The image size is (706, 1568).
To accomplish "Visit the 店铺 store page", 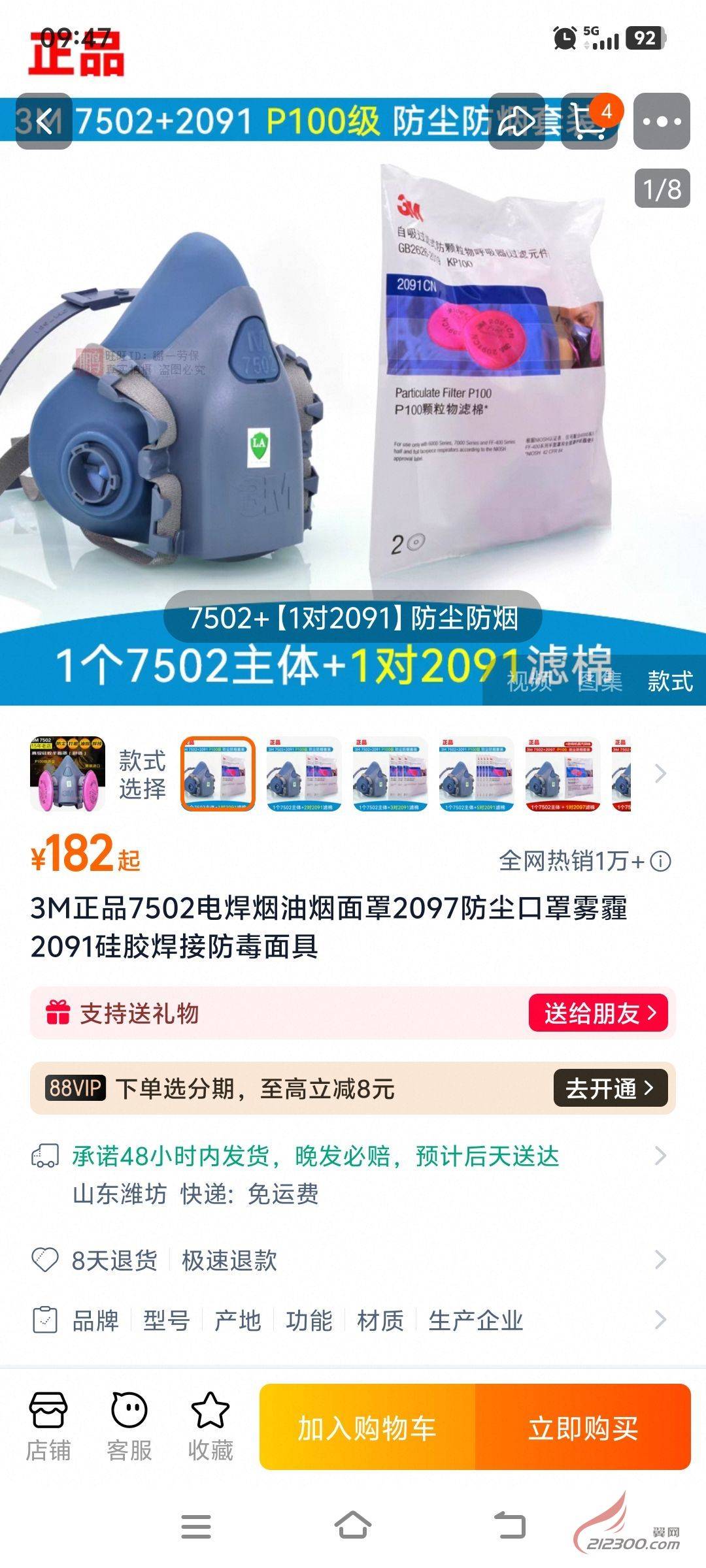I will point(48,1427).
